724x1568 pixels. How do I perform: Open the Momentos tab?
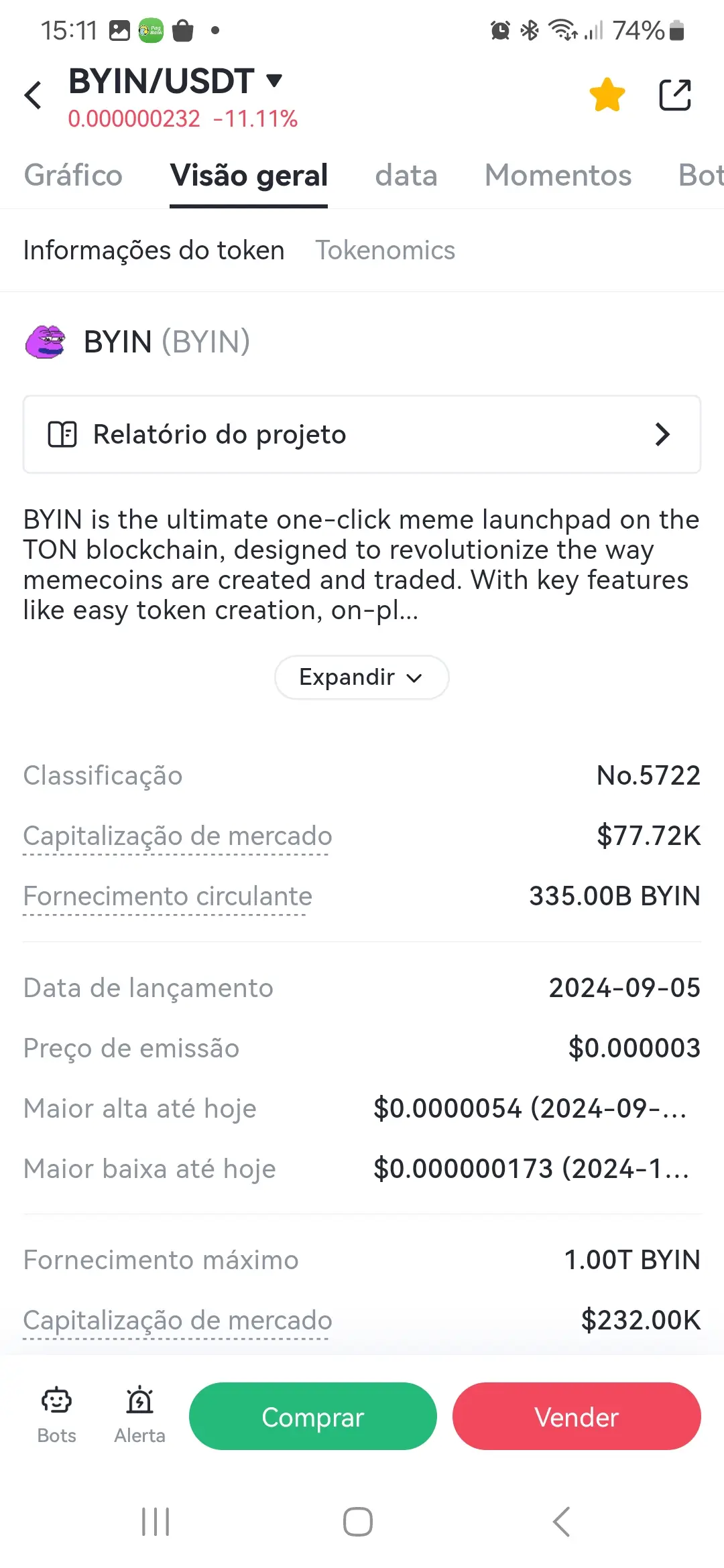tap(558, 176)
